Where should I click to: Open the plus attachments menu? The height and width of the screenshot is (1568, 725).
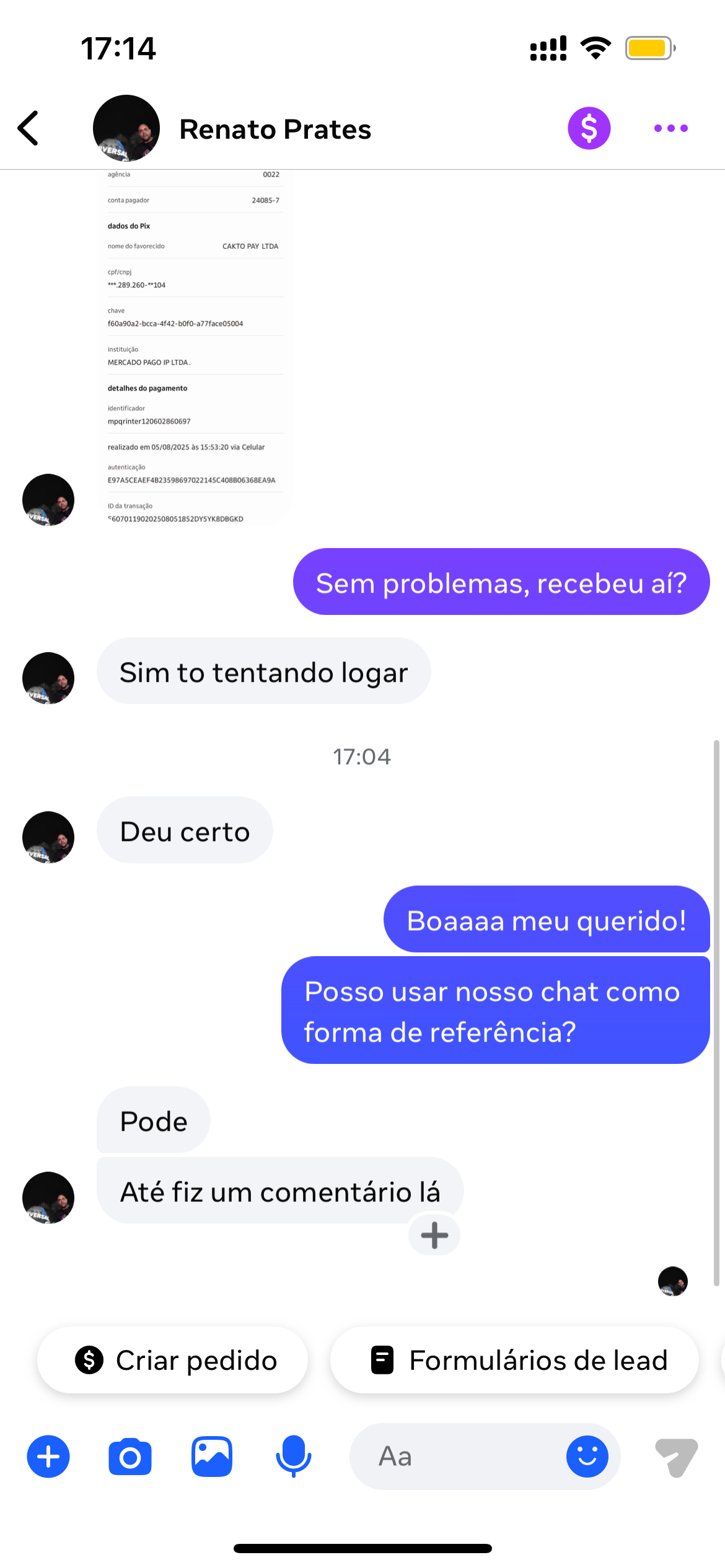click(x=48, y=1457)
